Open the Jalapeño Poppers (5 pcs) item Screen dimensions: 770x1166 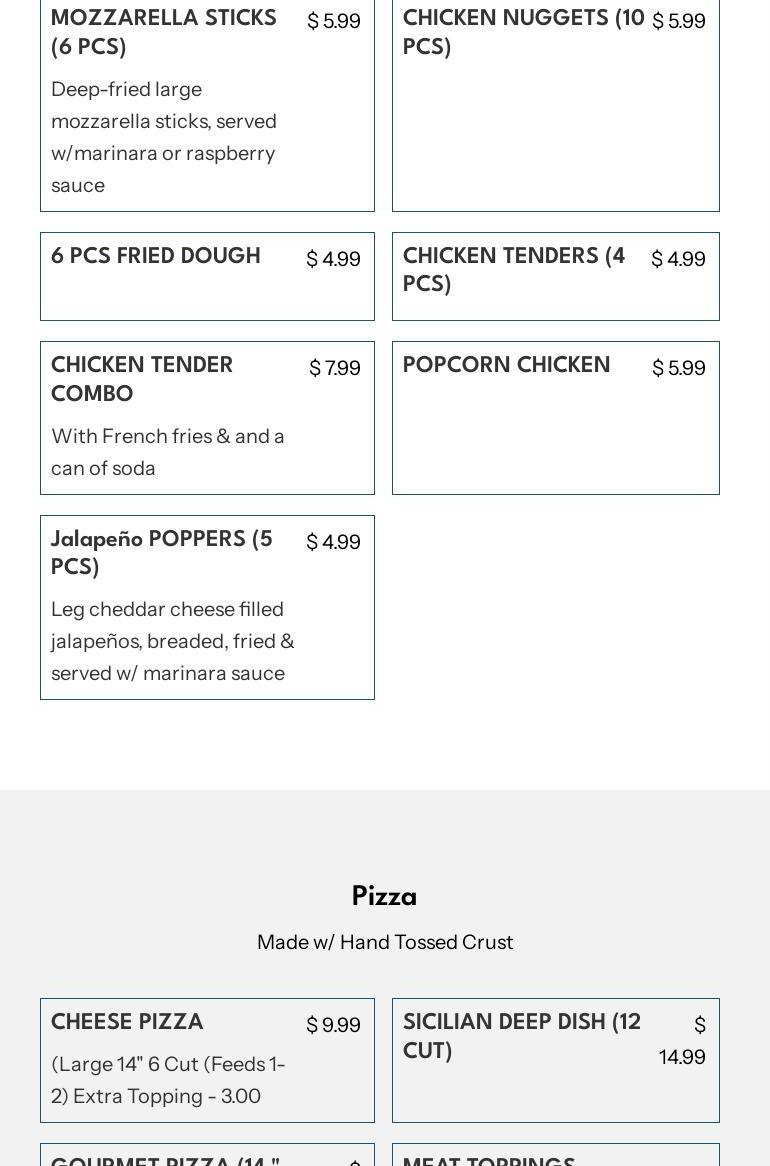[207, 607]
